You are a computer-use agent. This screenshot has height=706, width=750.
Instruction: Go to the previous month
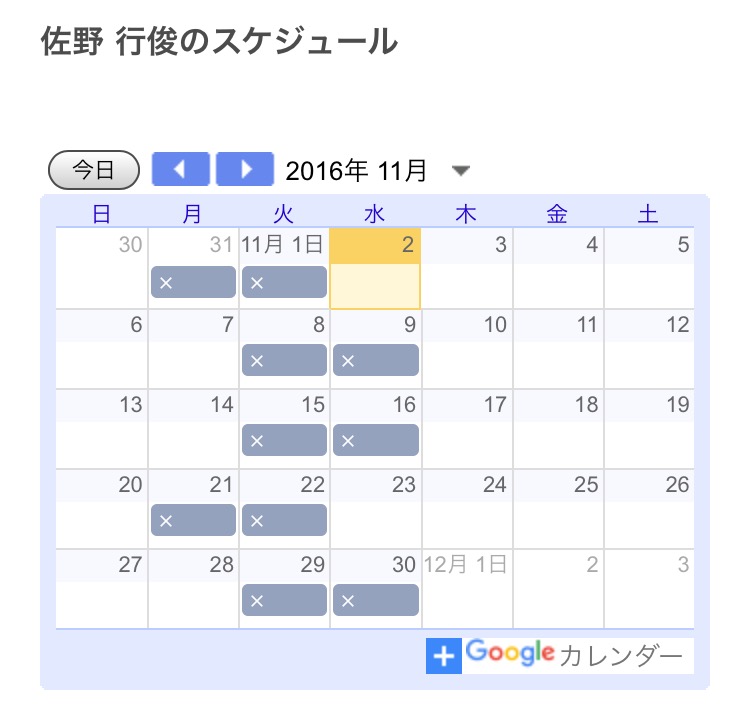click(x=180, y=170)
